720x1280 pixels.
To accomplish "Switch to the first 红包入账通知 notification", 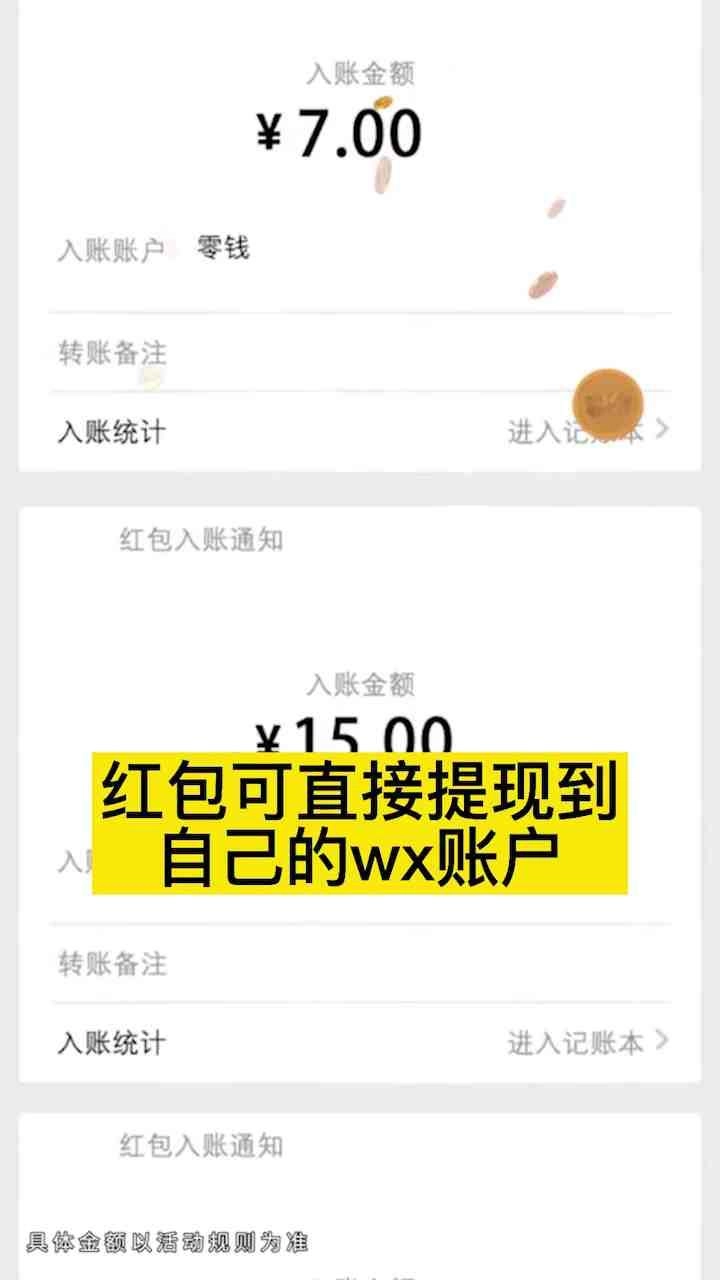I will click(200, 538).
